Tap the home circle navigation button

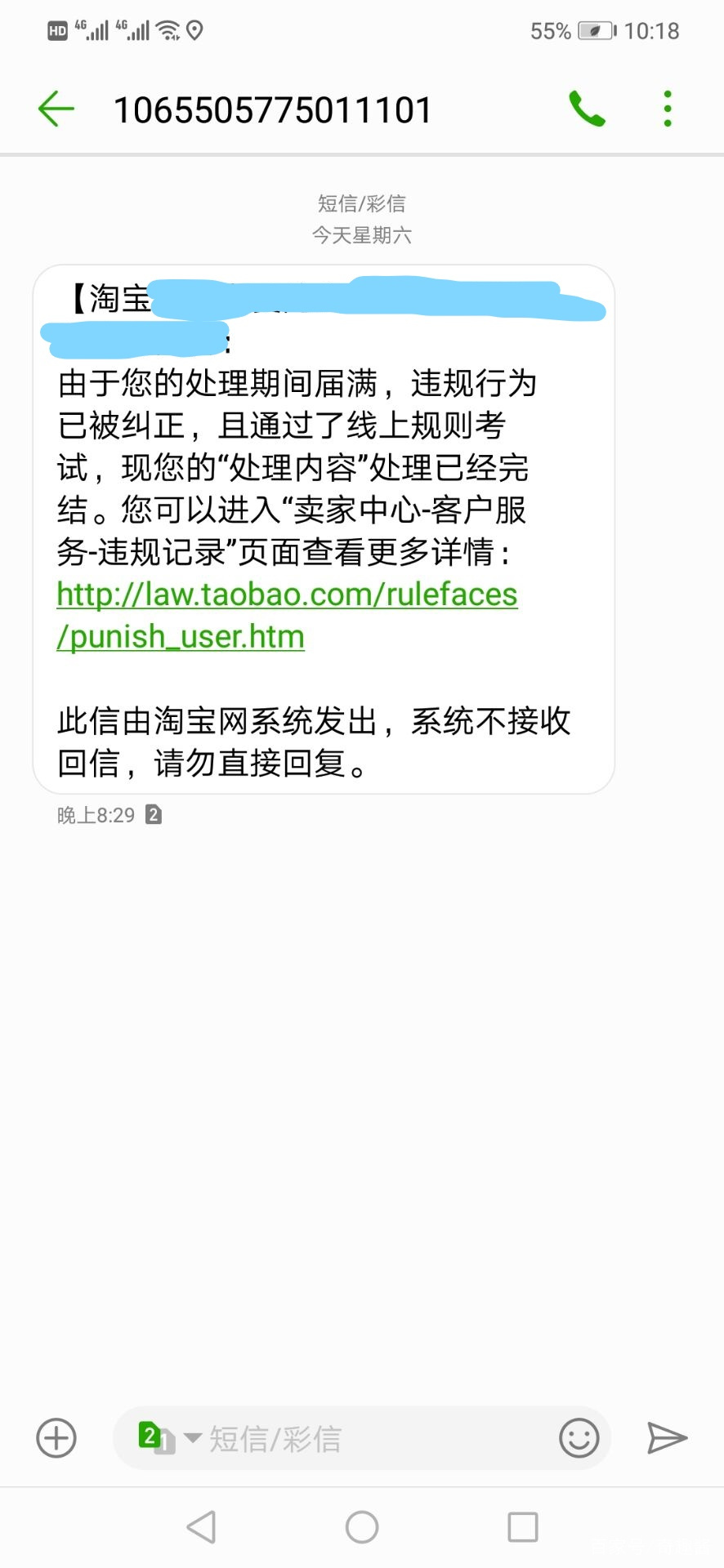pyautogui.click(x=362, y=1526)
